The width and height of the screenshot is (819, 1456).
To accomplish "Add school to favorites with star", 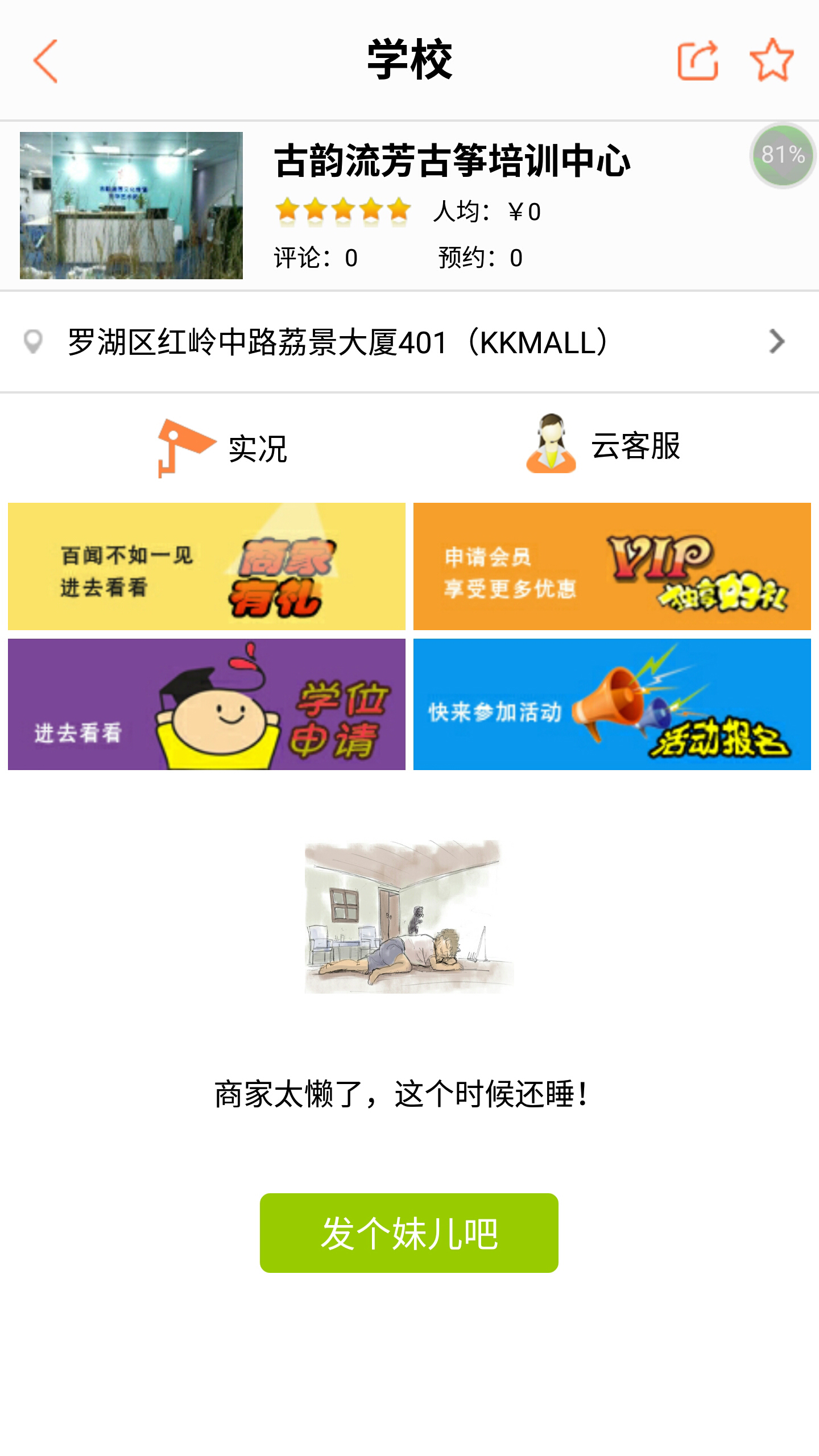I will [772, 61].
